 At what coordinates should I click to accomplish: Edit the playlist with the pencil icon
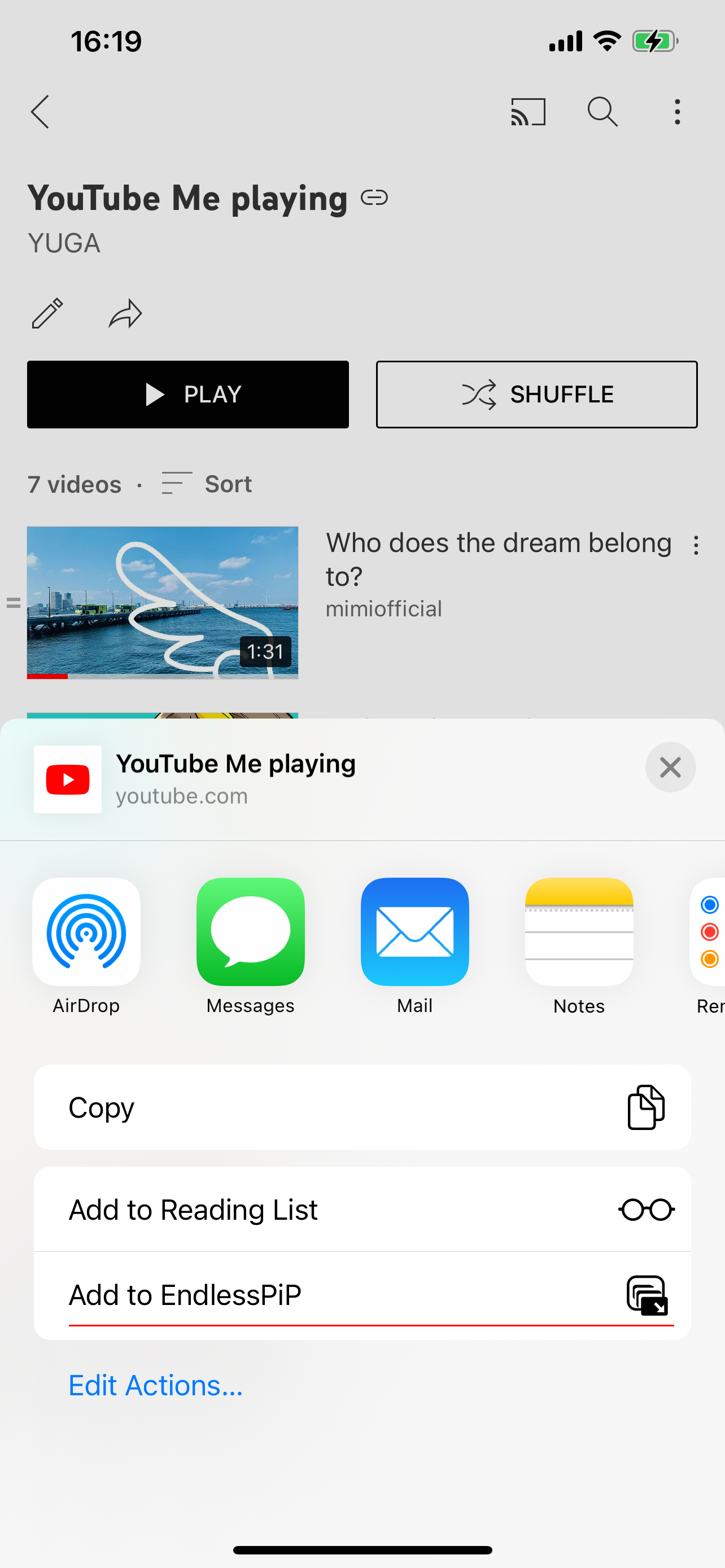point(47,313)
